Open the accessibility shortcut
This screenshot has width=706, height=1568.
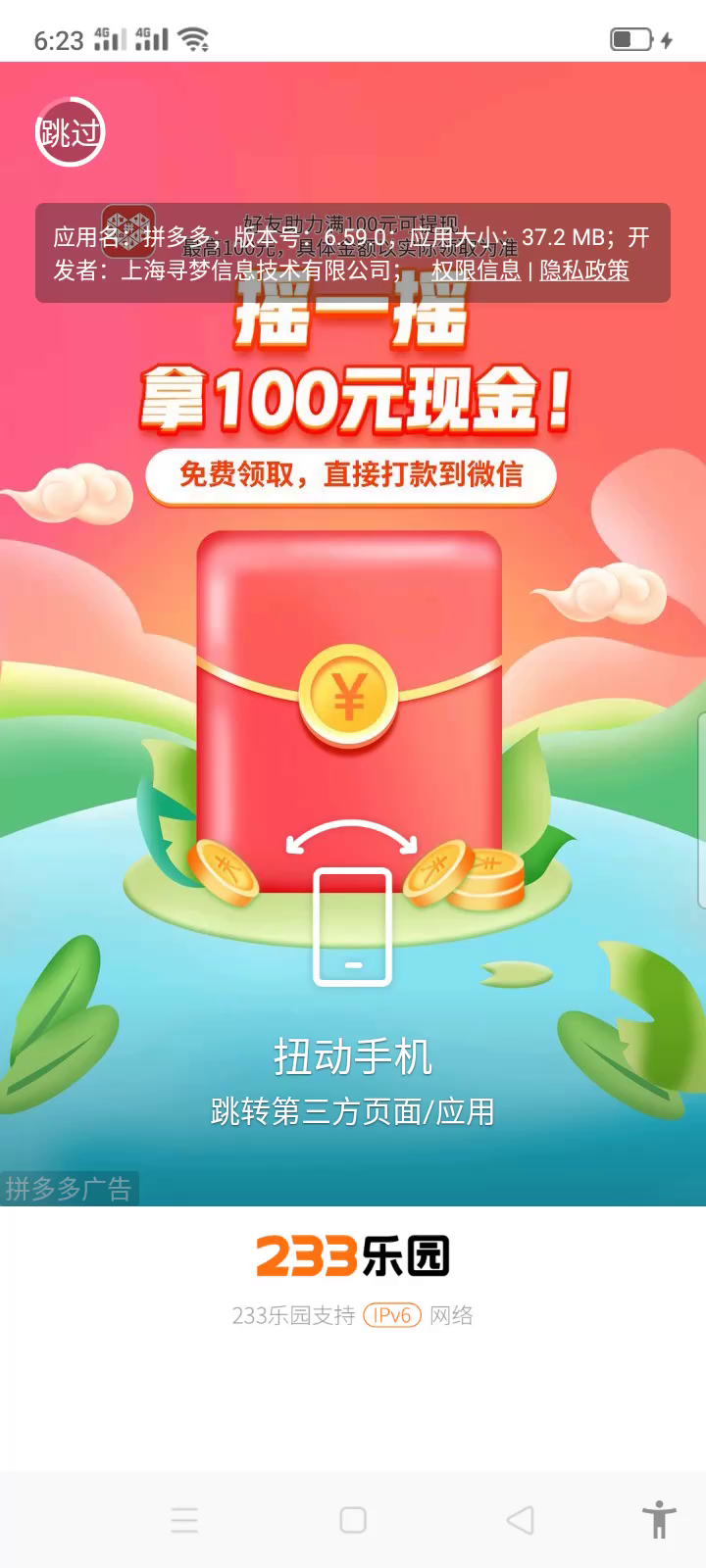659,1520
